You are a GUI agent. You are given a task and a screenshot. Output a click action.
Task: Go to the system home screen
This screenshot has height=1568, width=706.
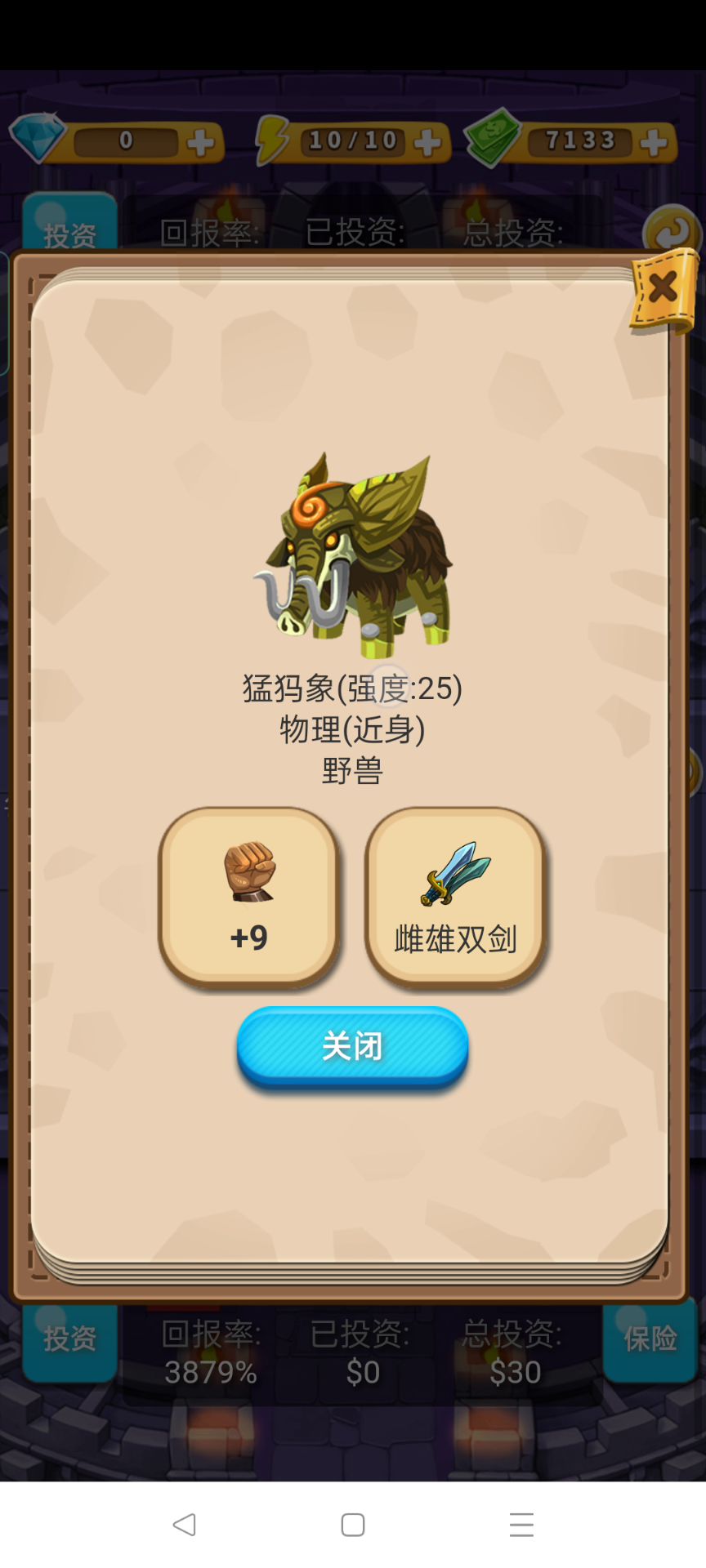coord(353,1524)
